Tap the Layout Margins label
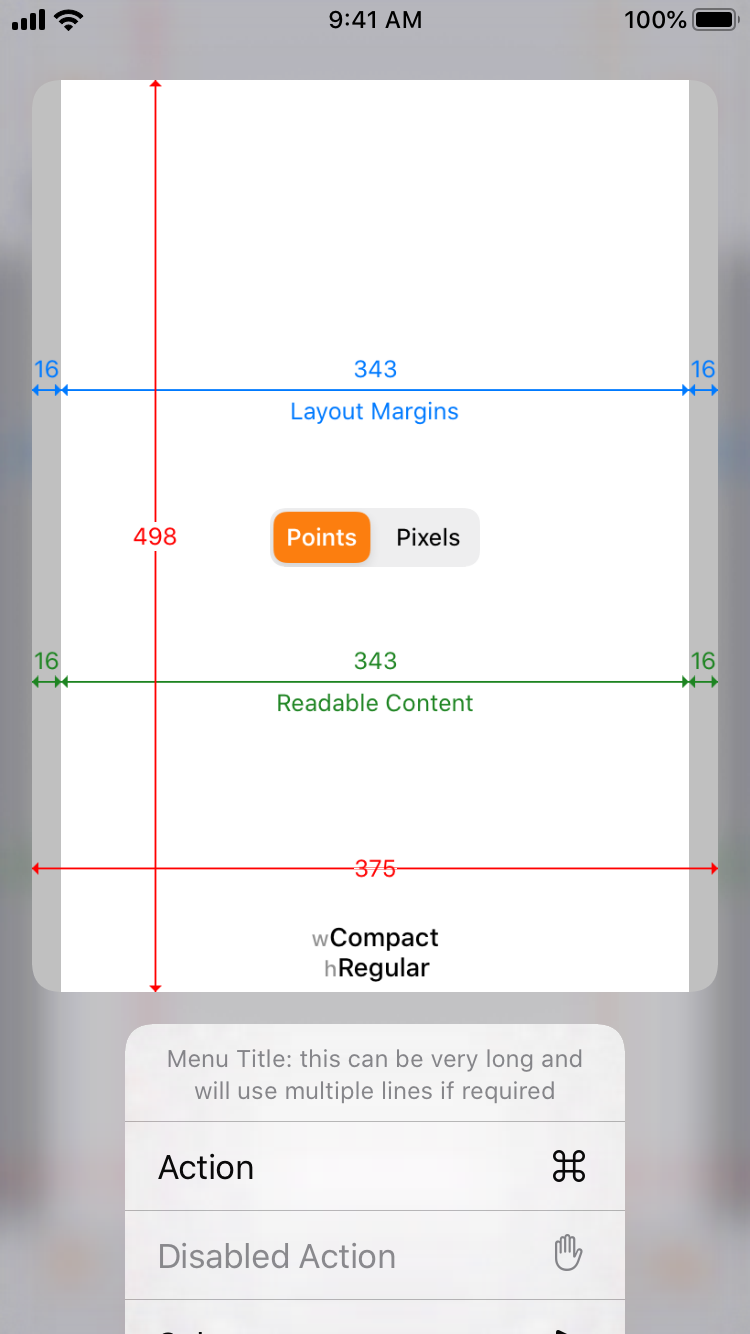This screenshot has width=750, height=1334. pyautogui.click(x=374, y=411)
